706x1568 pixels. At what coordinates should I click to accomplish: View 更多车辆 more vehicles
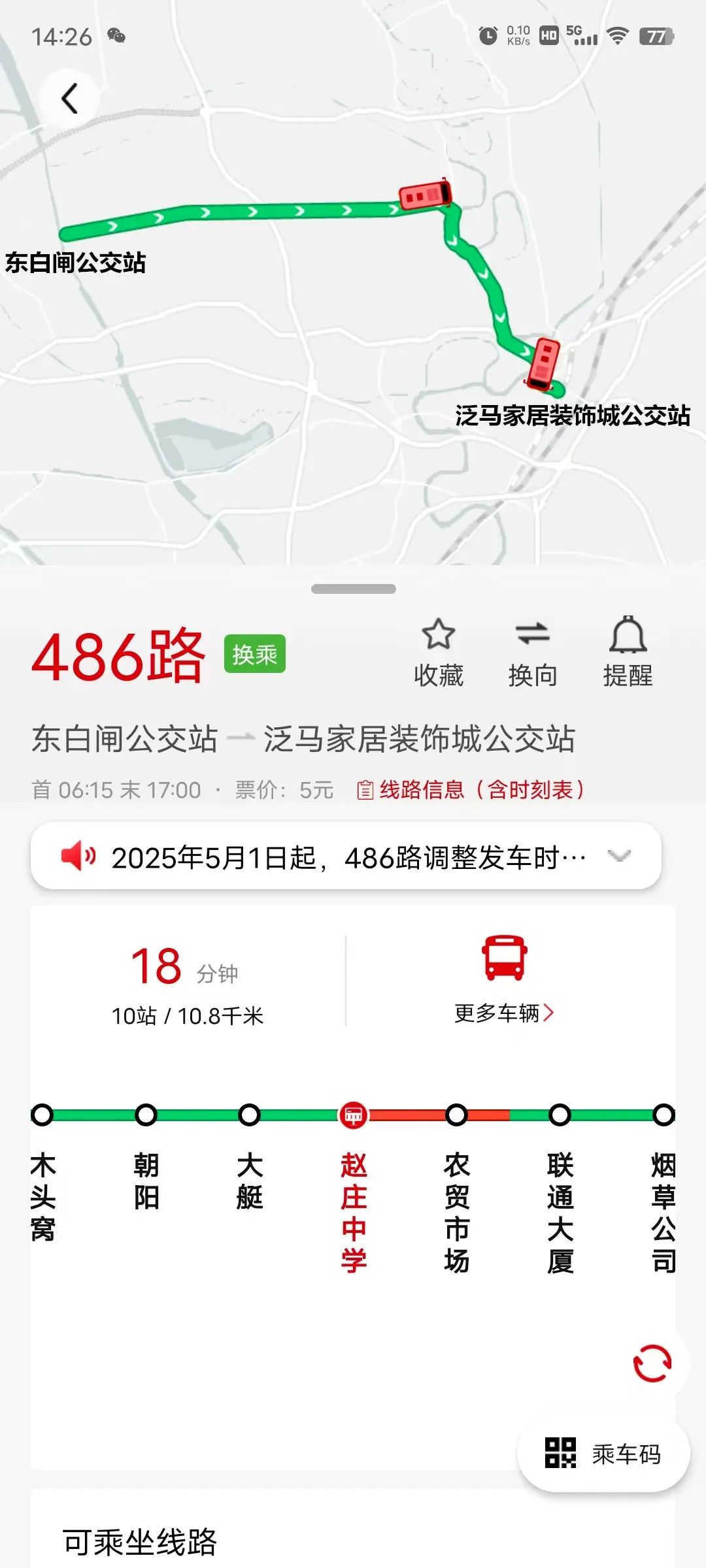504,981
